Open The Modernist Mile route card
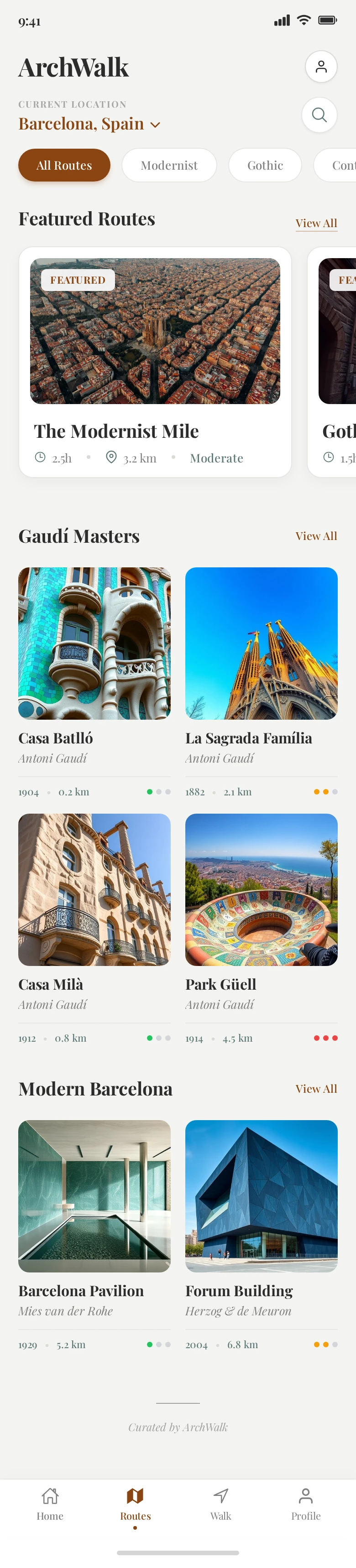Screen dimensions: 356x1568 (155, 362)
